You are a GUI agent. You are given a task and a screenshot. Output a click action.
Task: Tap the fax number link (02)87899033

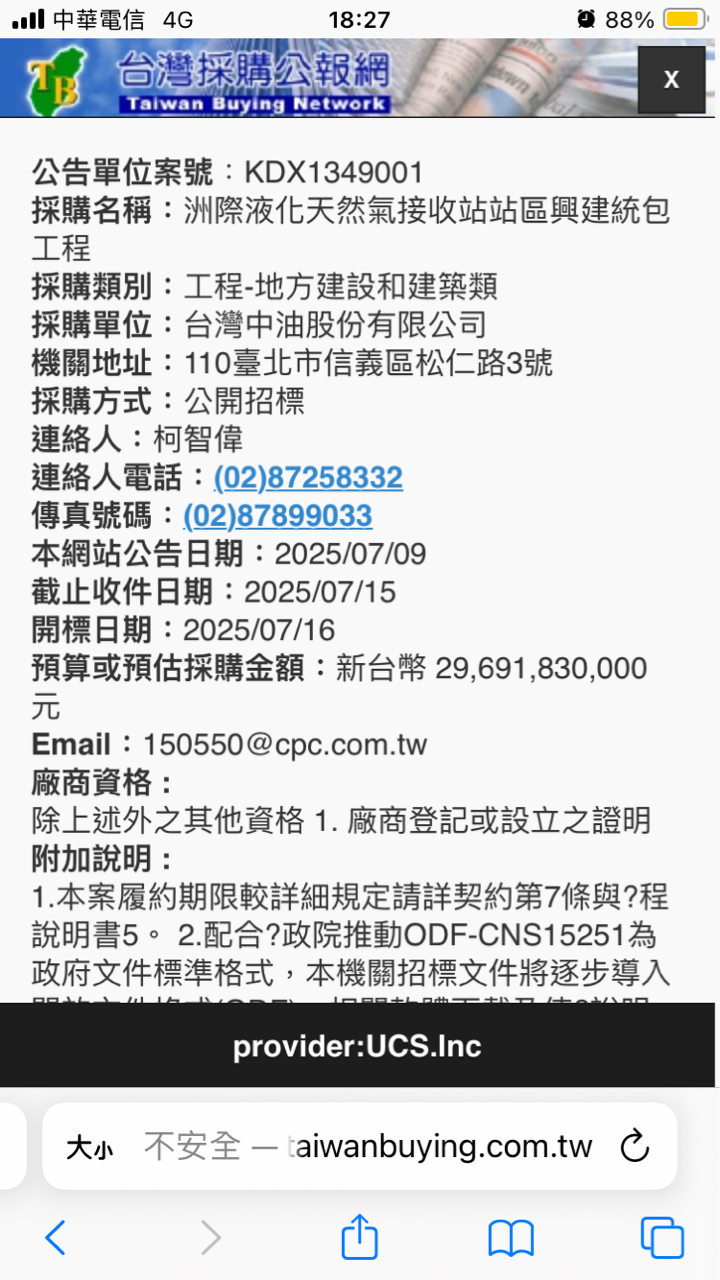[x=278, y=516]
